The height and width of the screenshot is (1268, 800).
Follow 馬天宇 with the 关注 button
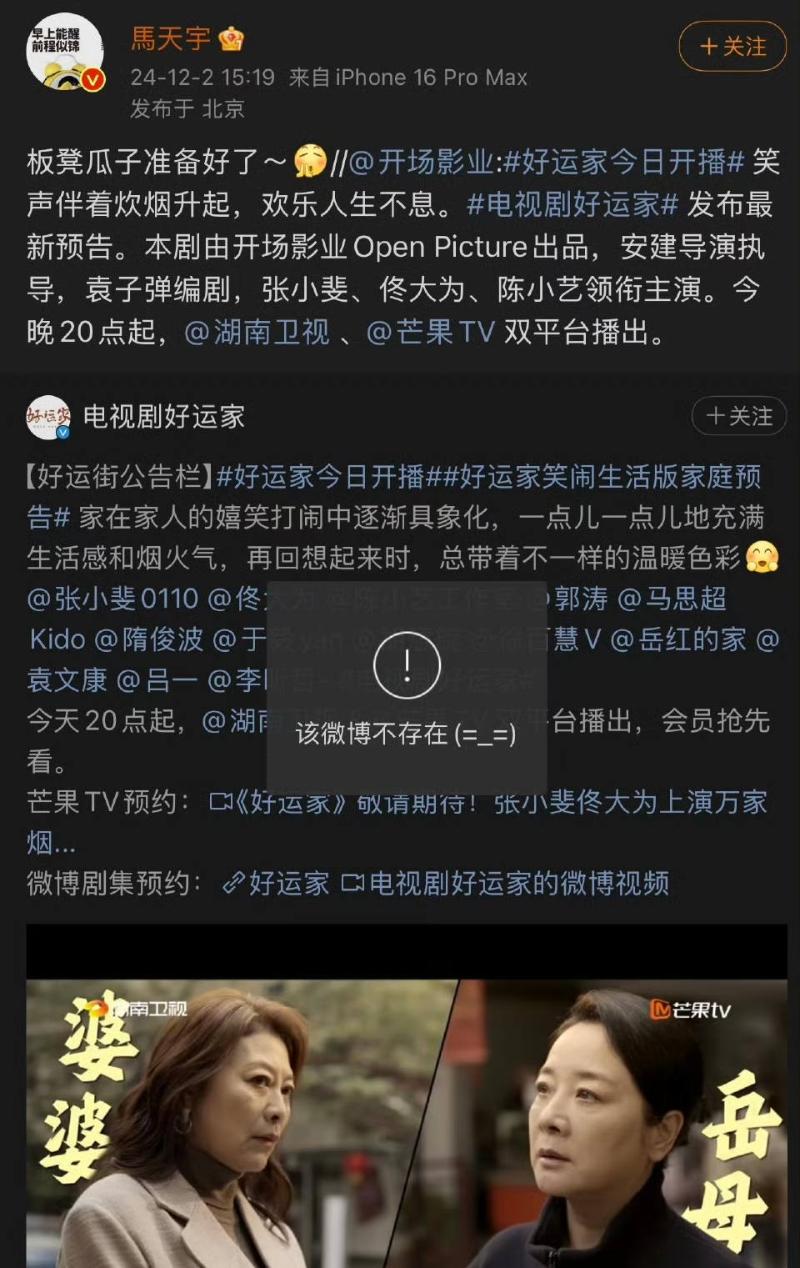pos(733,47)
